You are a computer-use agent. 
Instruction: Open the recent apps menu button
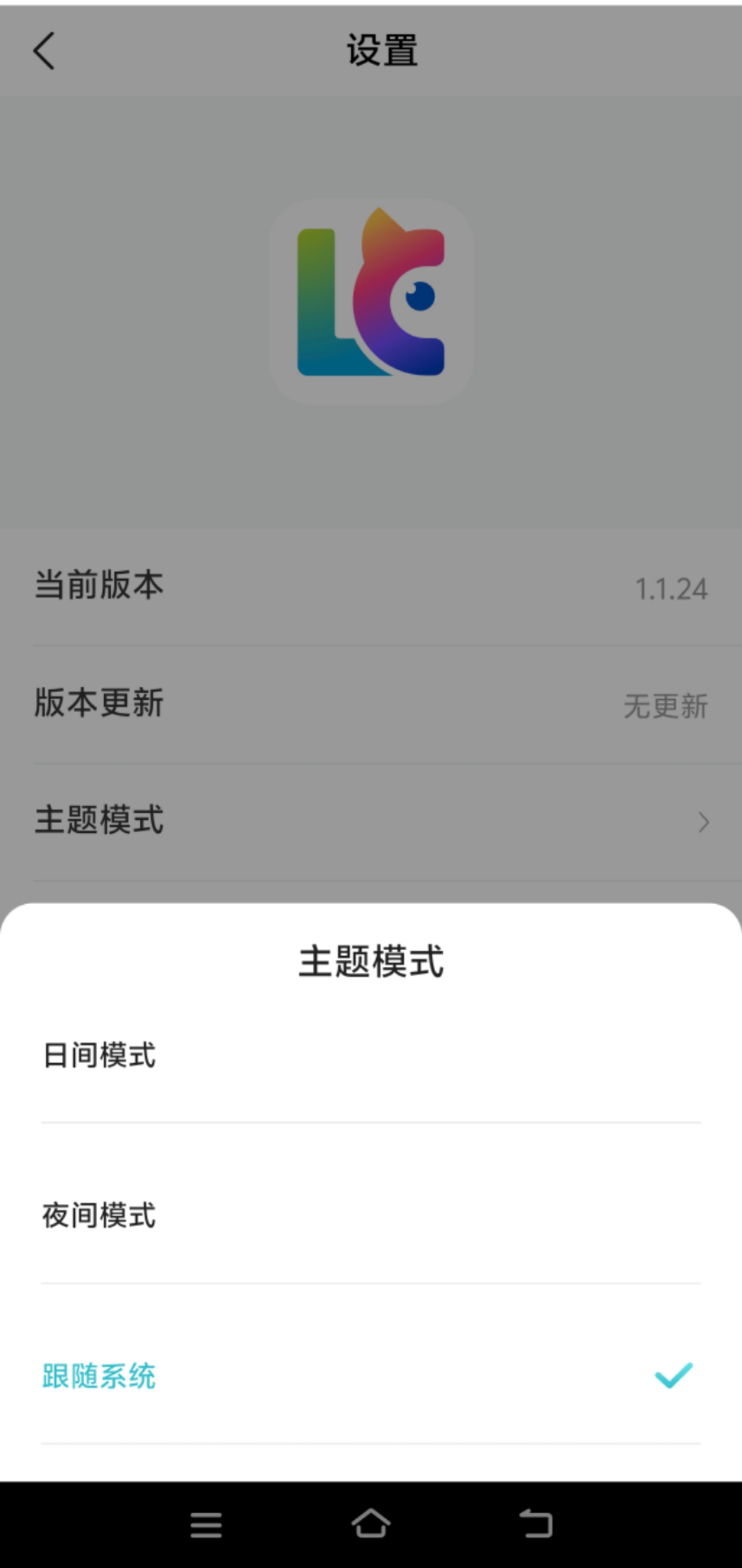pyautogui.click(x=206, y=1525)
